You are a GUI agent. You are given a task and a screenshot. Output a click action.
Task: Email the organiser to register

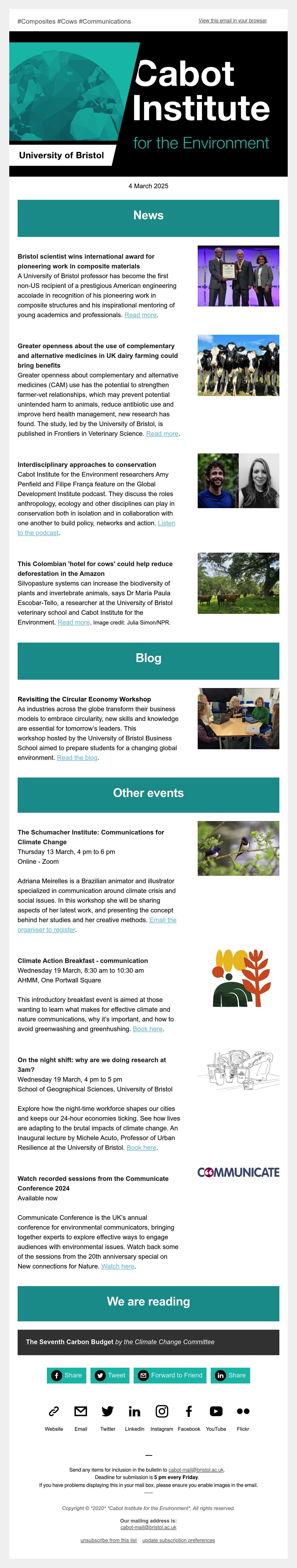point(97,925)
